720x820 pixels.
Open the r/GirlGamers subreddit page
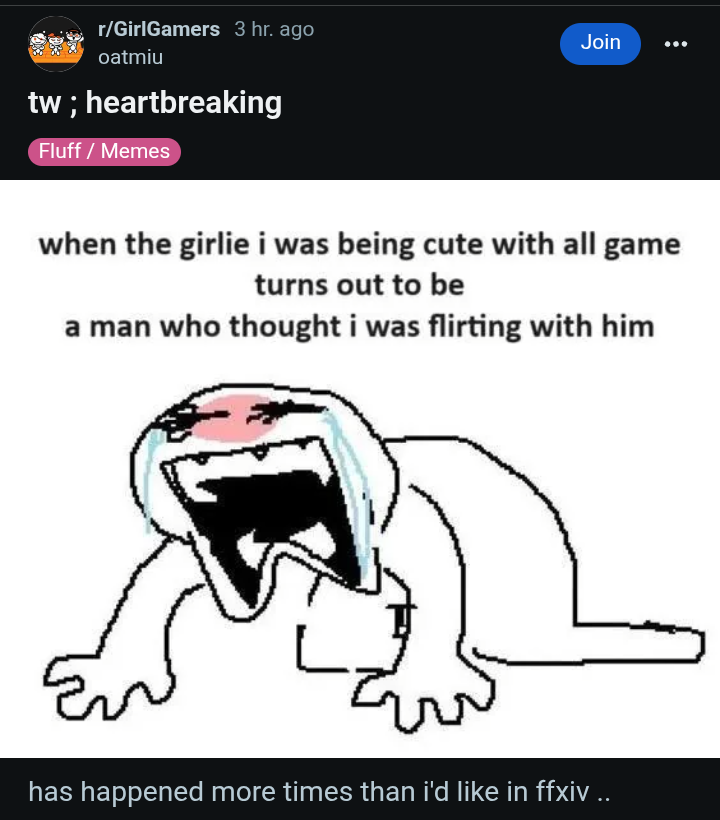click(159, 29)
